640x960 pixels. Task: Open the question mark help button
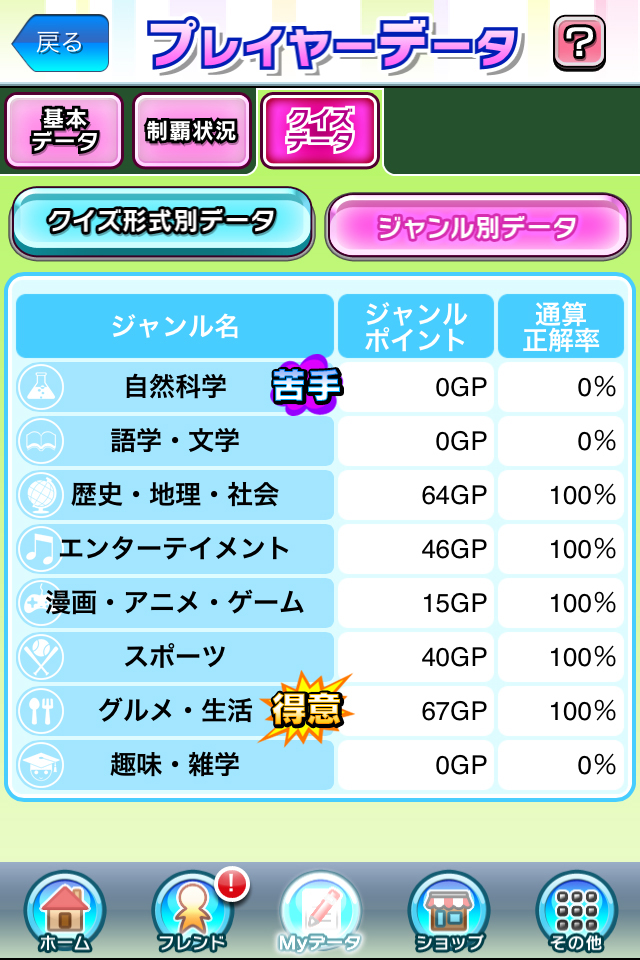(x=579, y=43)
